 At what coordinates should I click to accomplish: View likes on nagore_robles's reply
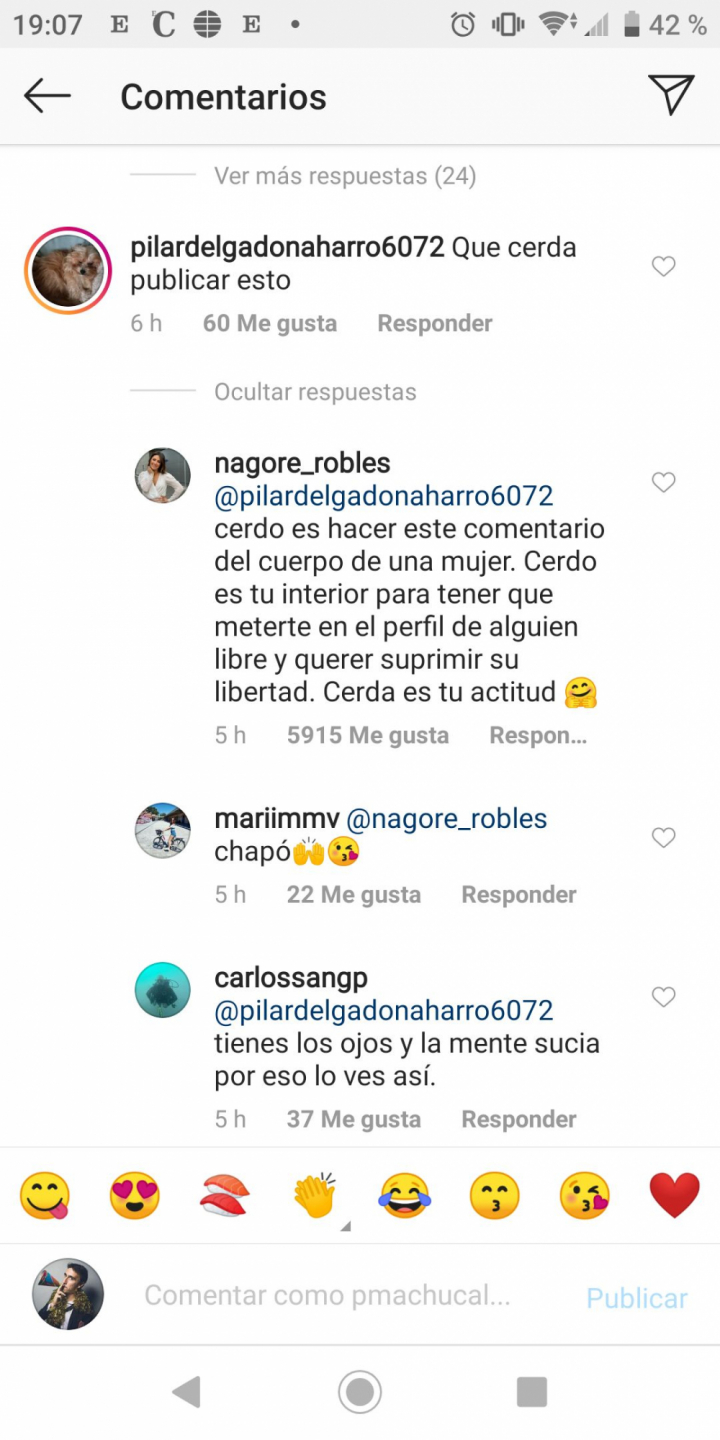click(367, 735)
